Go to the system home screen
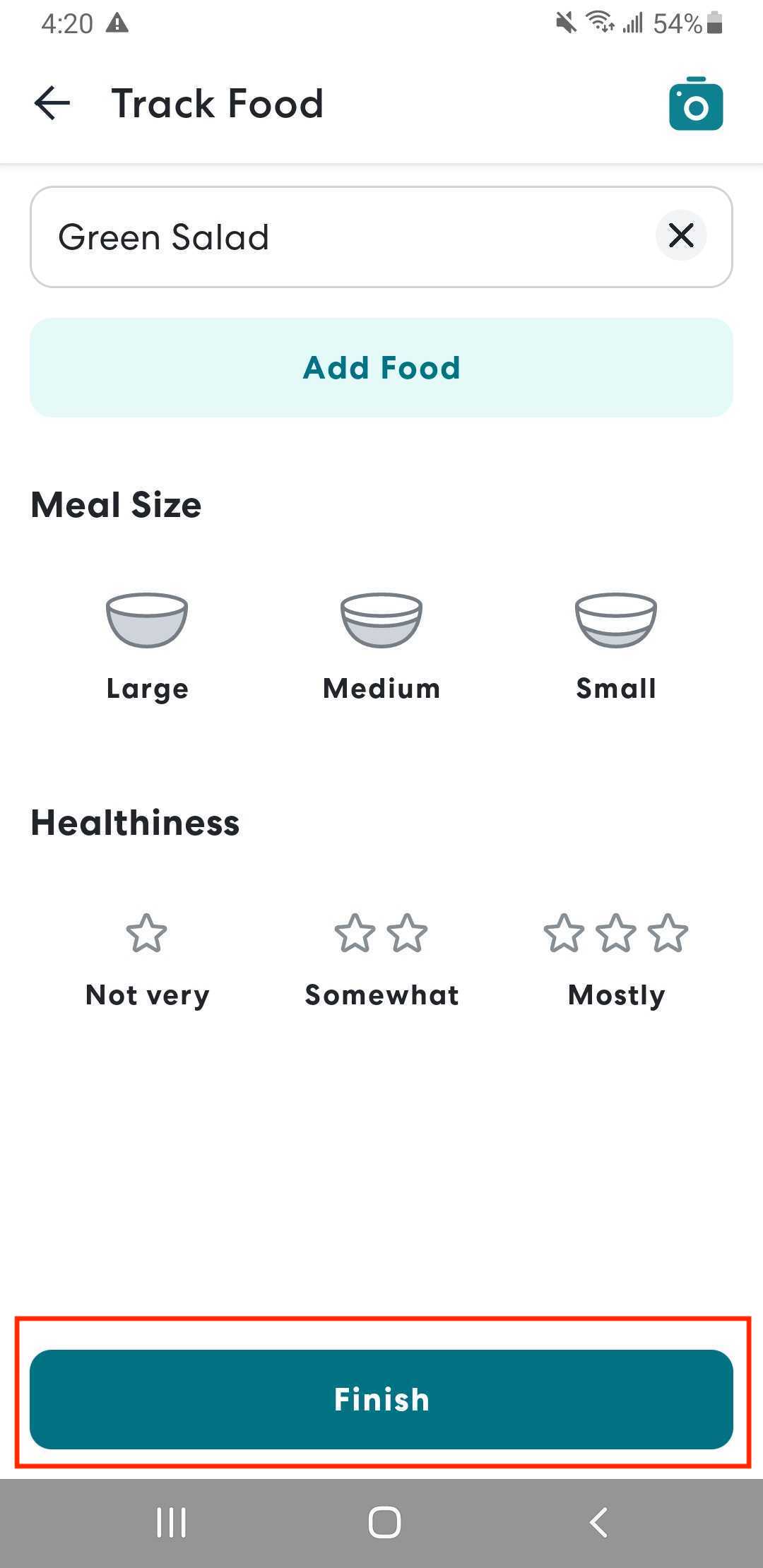This screenshot has height=1568, width=763. pos(384,1522)
